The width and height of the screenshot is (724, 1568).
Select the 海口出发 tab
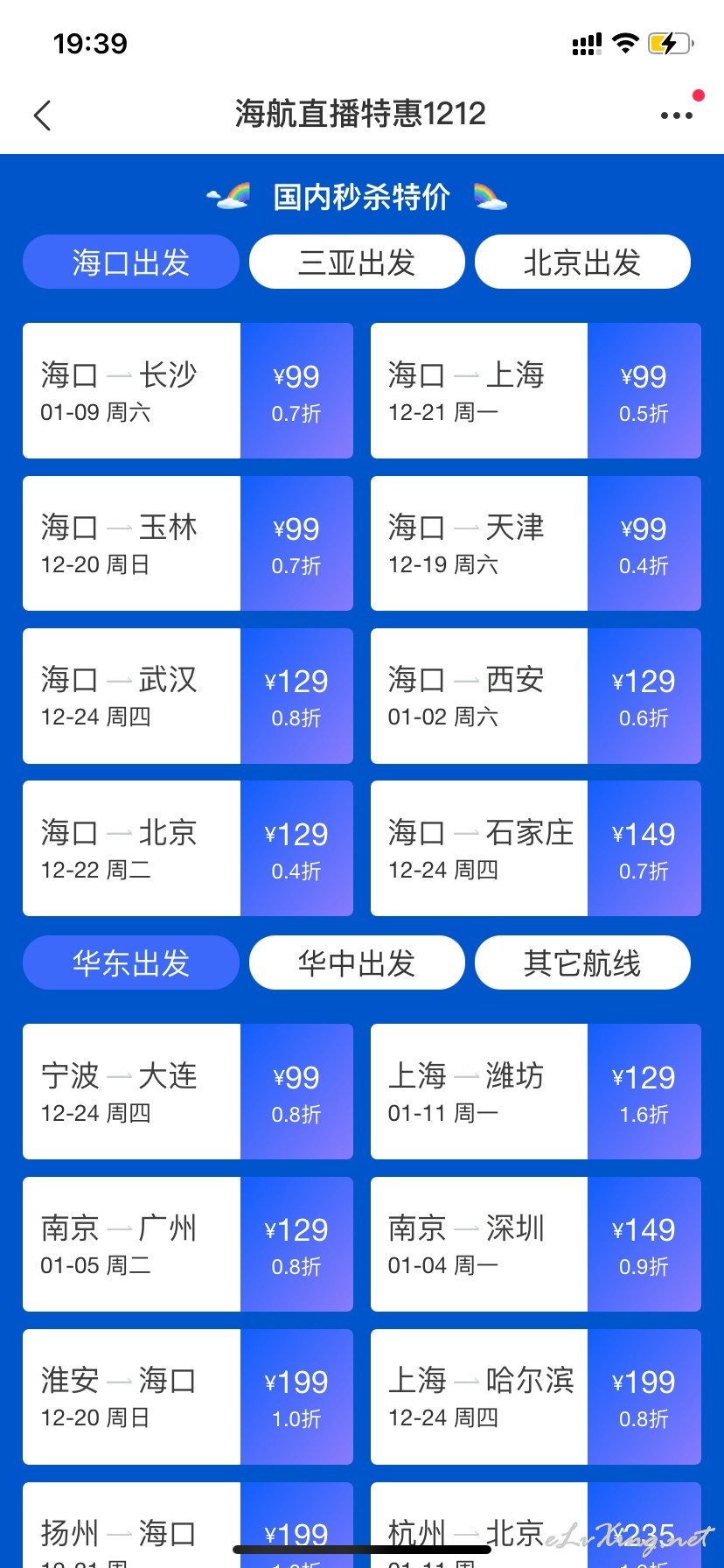coord(131,262)
